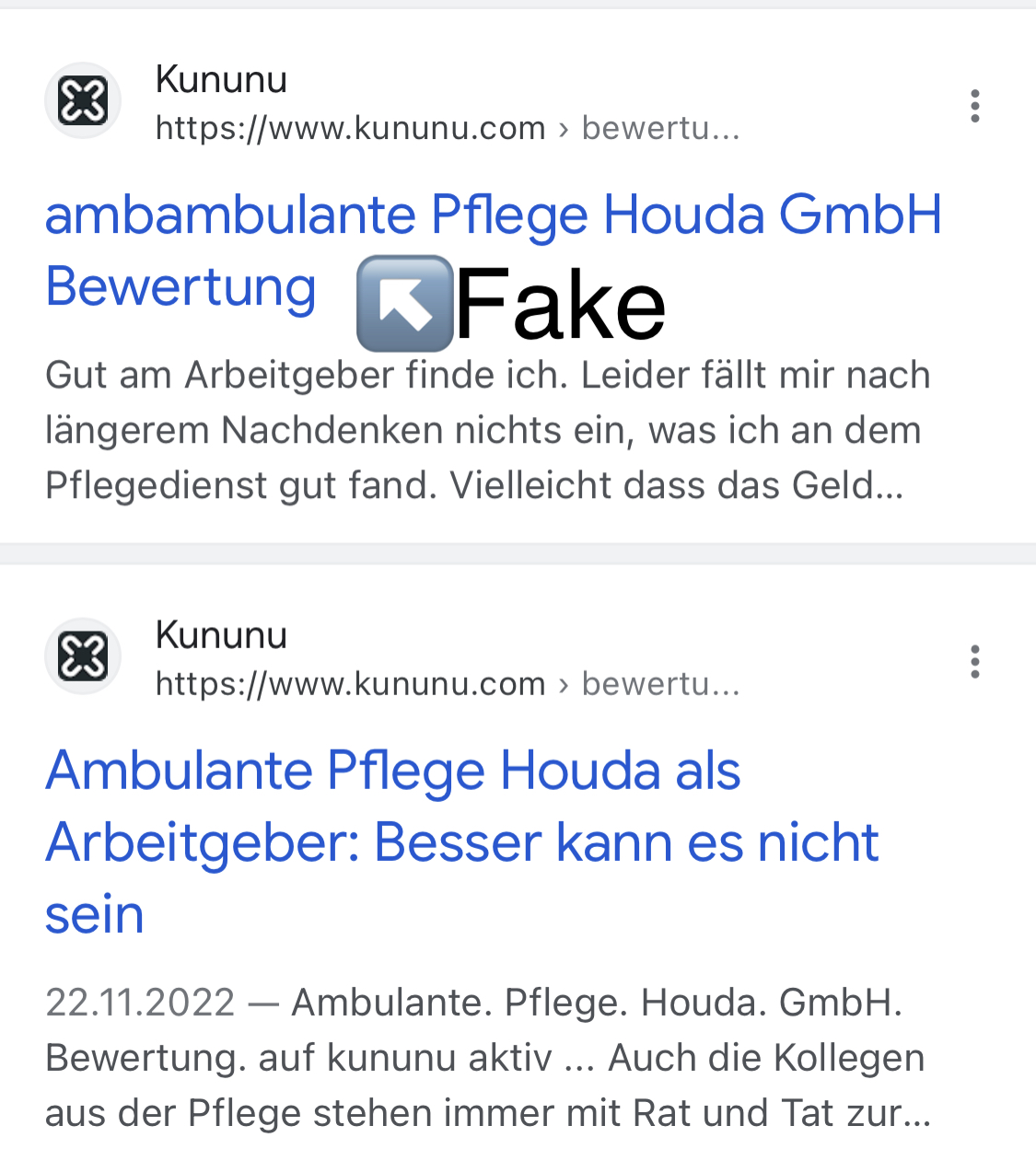The width and height of the screenshot is (1036, 1149).
Task: Click the breadcrumb chevron after kununu.com in second result
Action: coord(565,684)
